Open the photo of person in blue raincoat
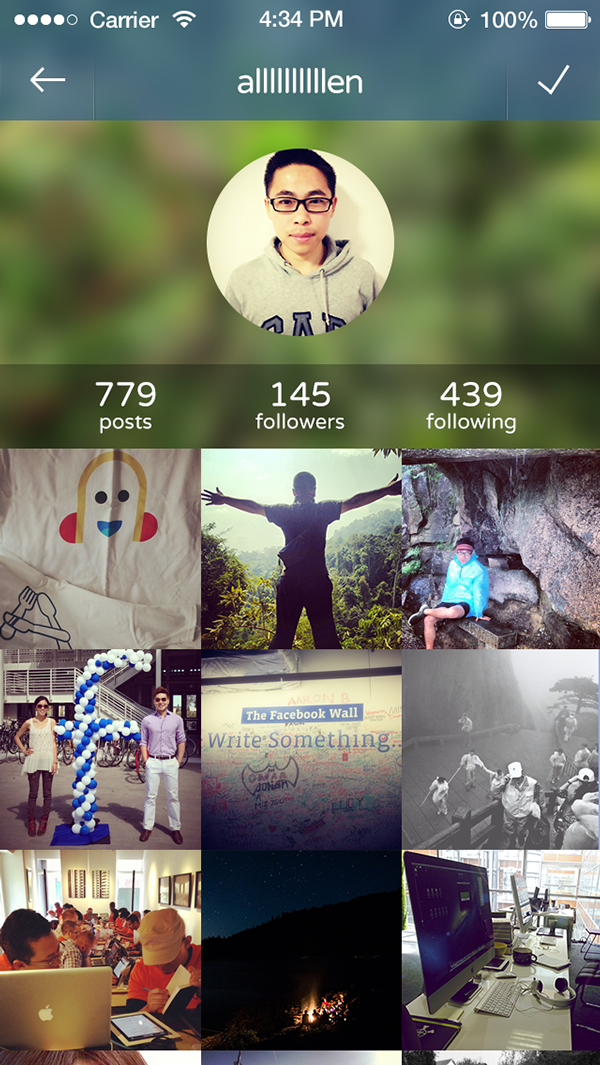The height and width of the screenshot is (1065, 600). 501,548
